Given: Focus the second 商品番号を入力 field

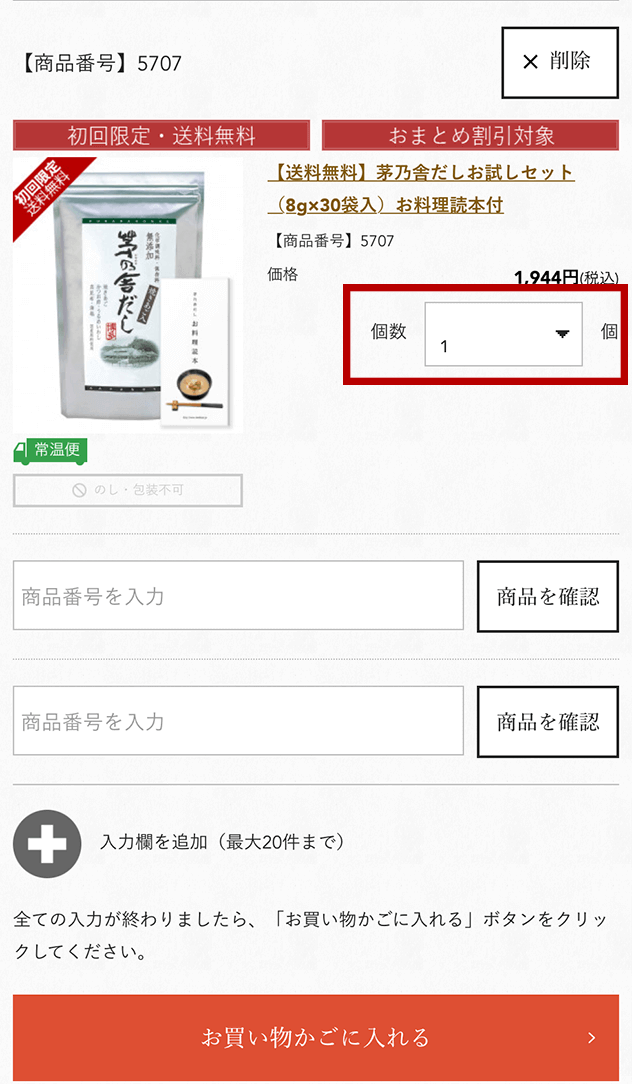Looking at the screenshot, I should tap(238, 721).
